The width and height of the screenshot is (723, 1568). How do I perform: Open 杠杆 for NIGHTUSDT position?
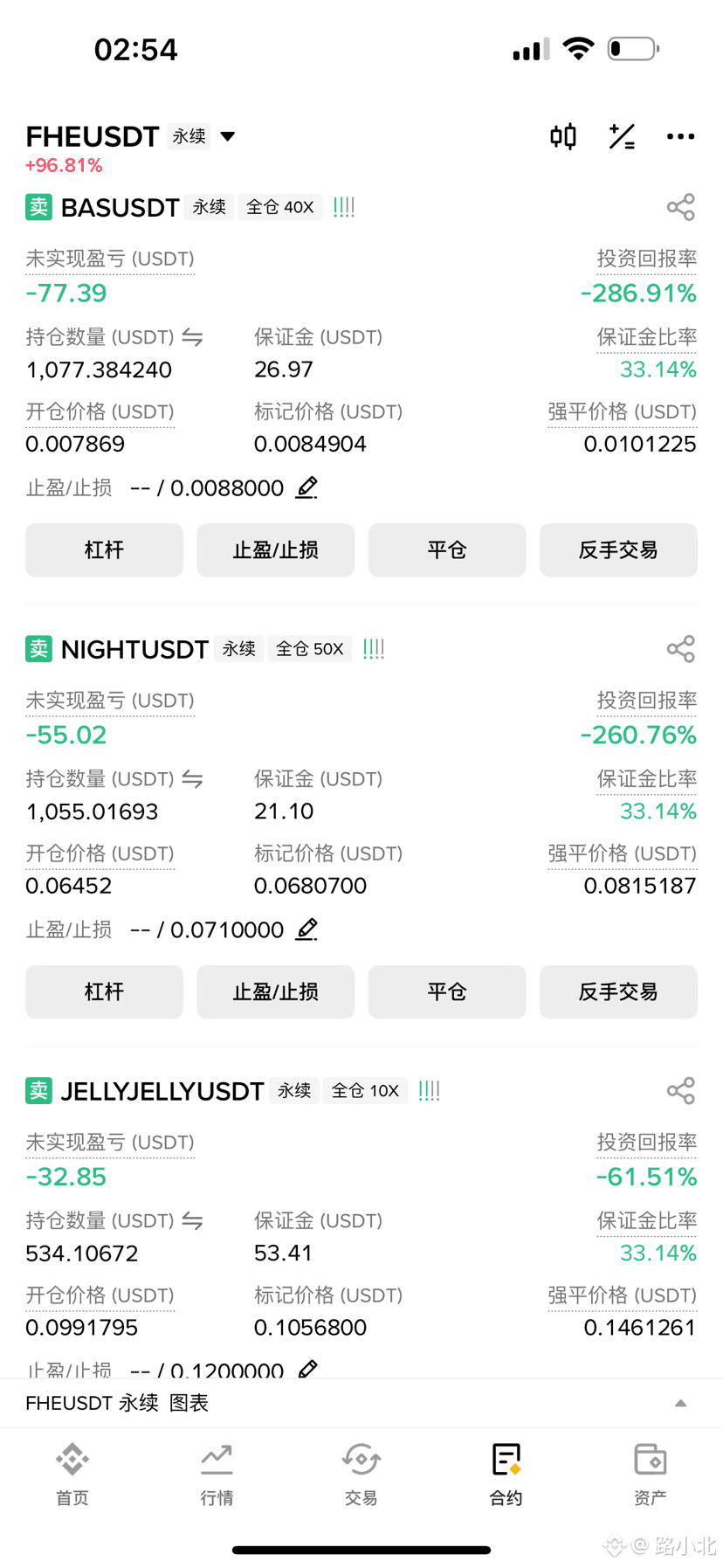[104, 992]
